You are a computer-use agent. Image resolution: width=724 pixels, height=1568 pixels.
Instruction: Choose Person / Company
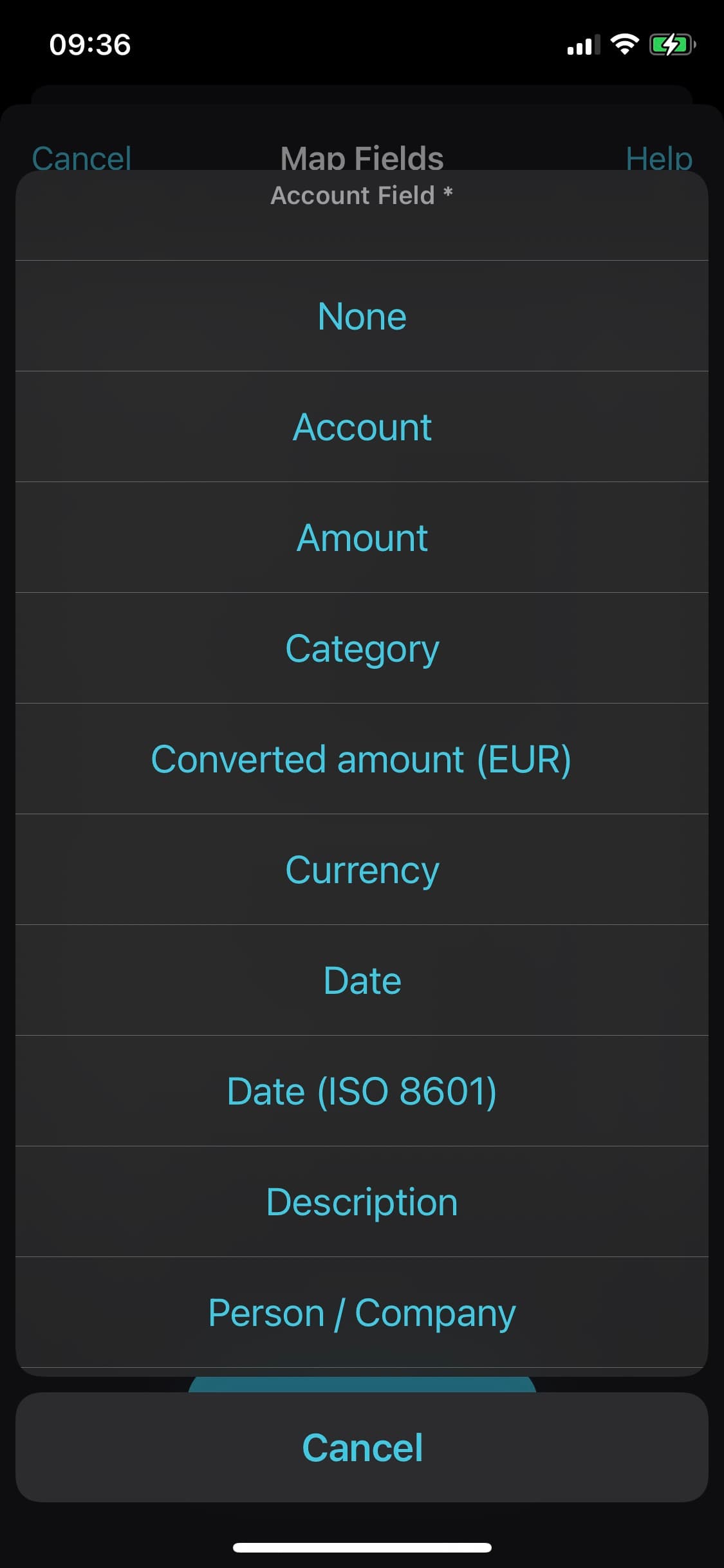[362, 1312]
